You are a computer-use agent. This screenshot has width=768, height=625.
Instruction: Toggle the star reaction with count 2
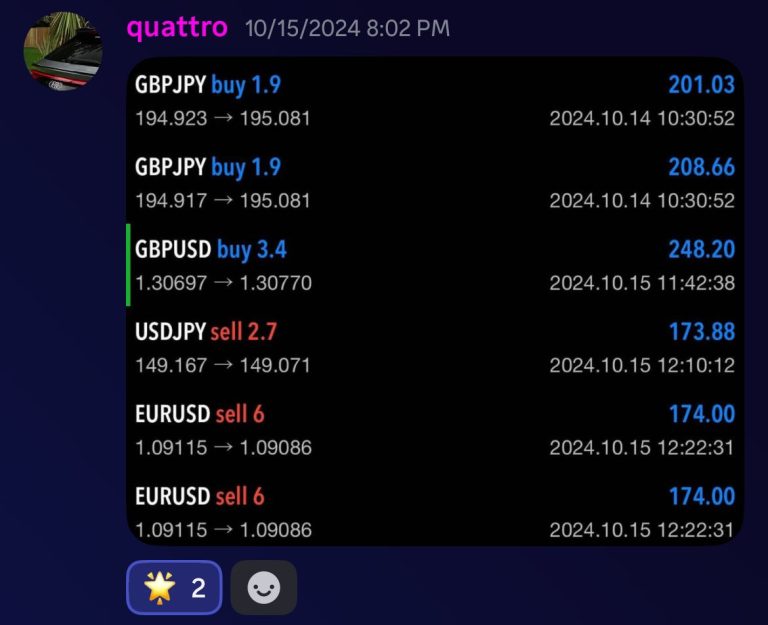click(174, 587)
